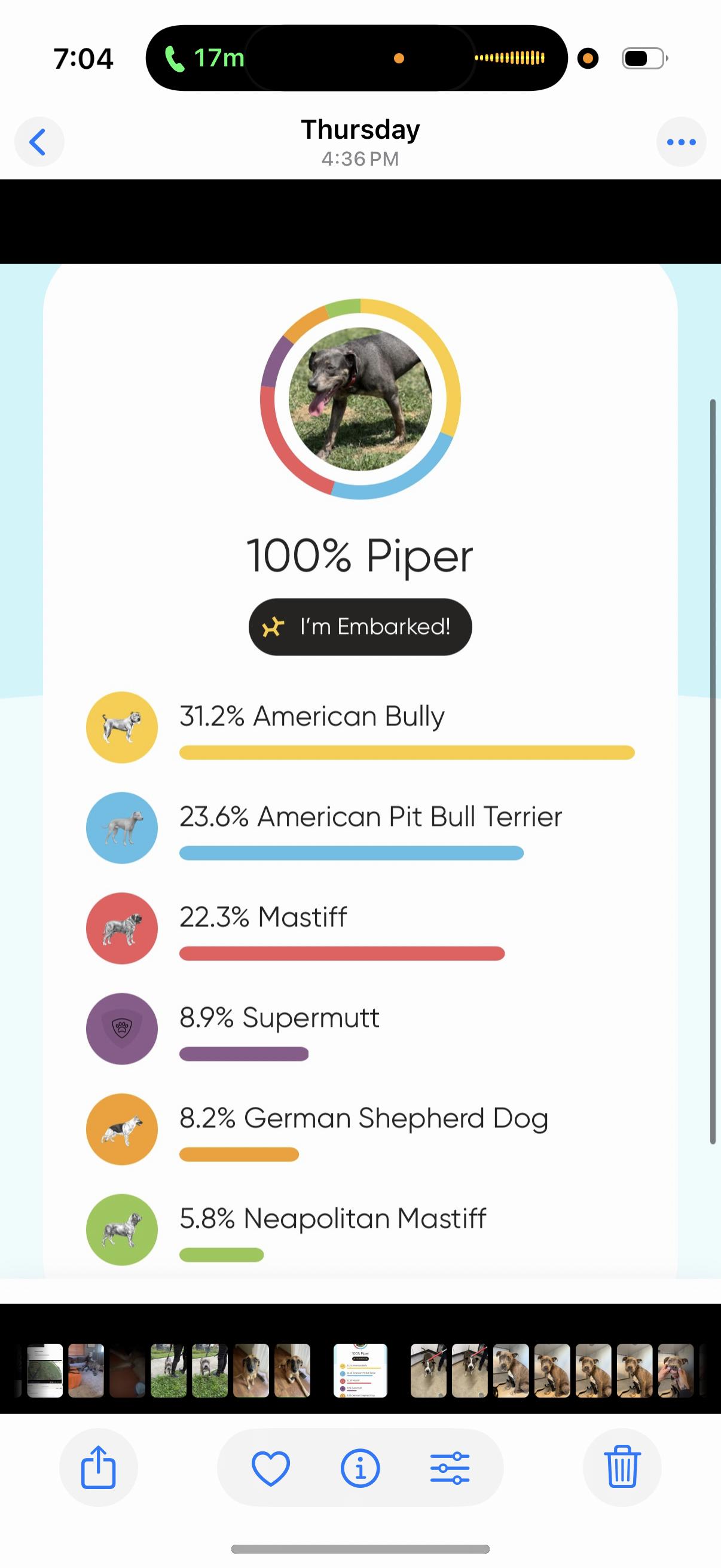Go back to the photo library

[39, 142]
